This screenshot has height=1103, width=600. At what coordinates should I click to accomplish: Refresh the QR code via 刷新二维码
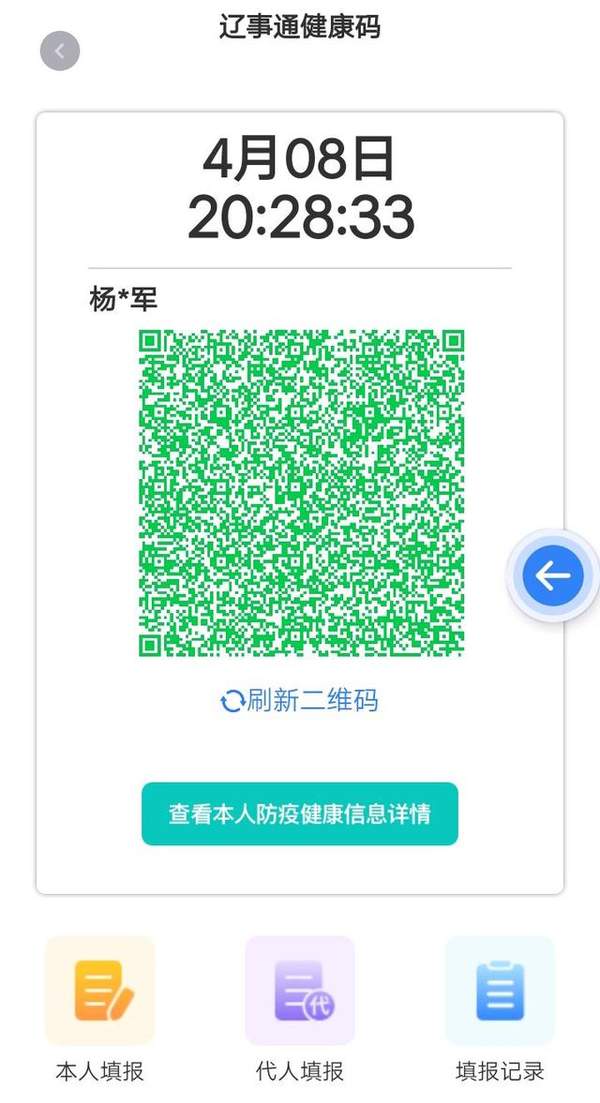[x=299, y=701]
